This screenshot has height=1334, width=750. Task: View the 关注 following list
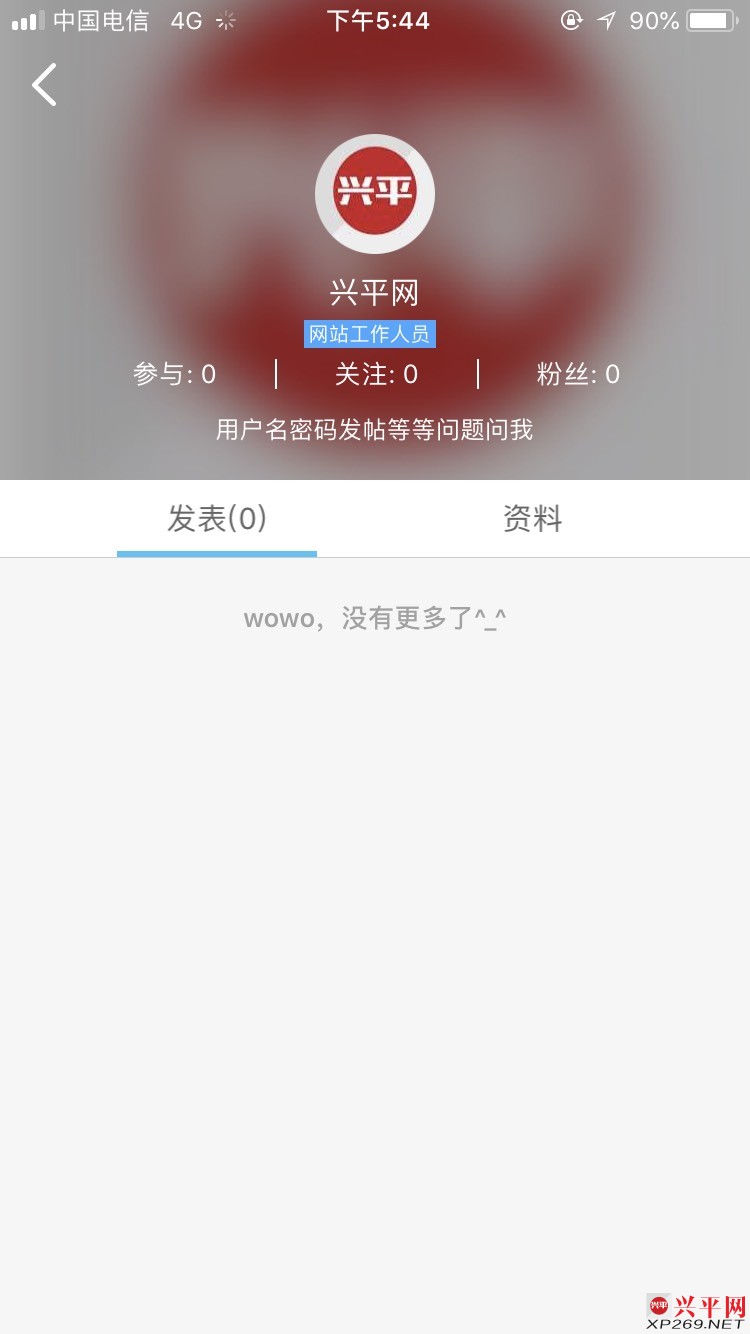(376, 375)
